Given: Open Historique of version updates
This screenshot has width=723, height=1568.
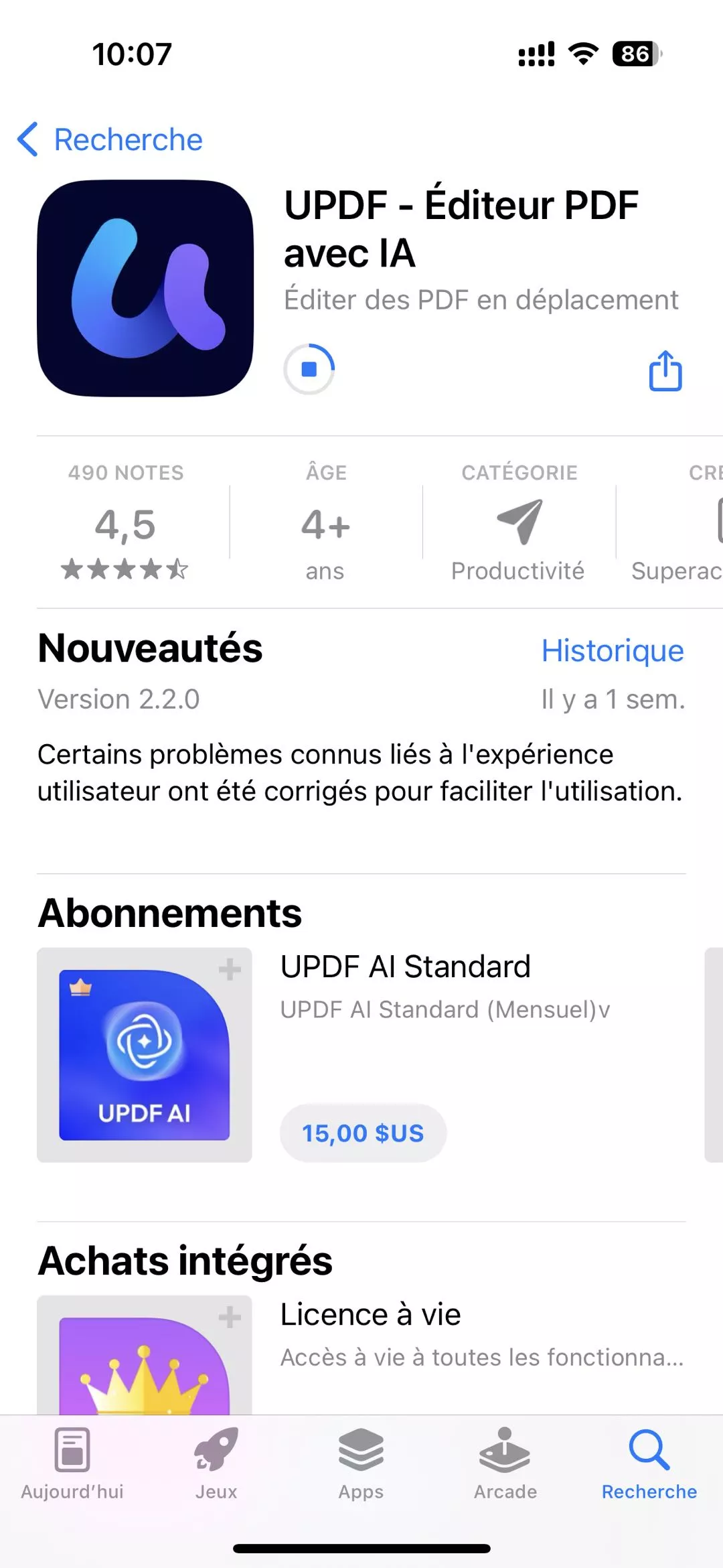Looking at the screenshot, I should pos(611,650).
